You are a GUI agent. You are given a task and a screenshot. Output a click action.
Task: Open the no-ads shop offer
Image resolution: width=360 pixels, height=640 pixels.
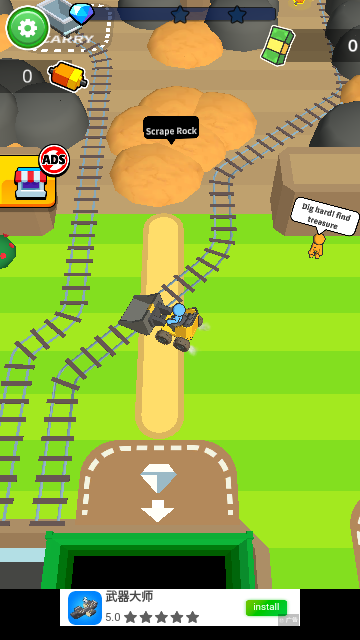coord(29,180)
